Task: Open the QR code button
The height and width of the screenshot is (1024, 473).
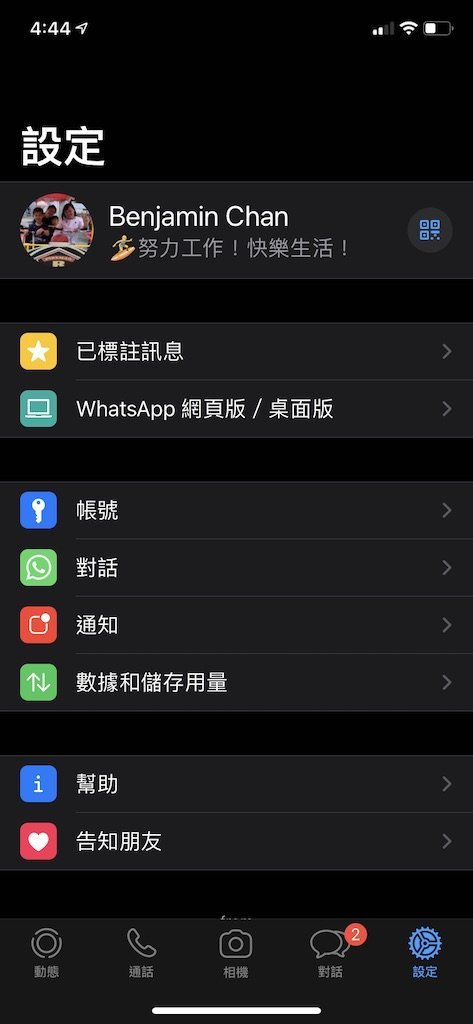Action: point(429,230)
